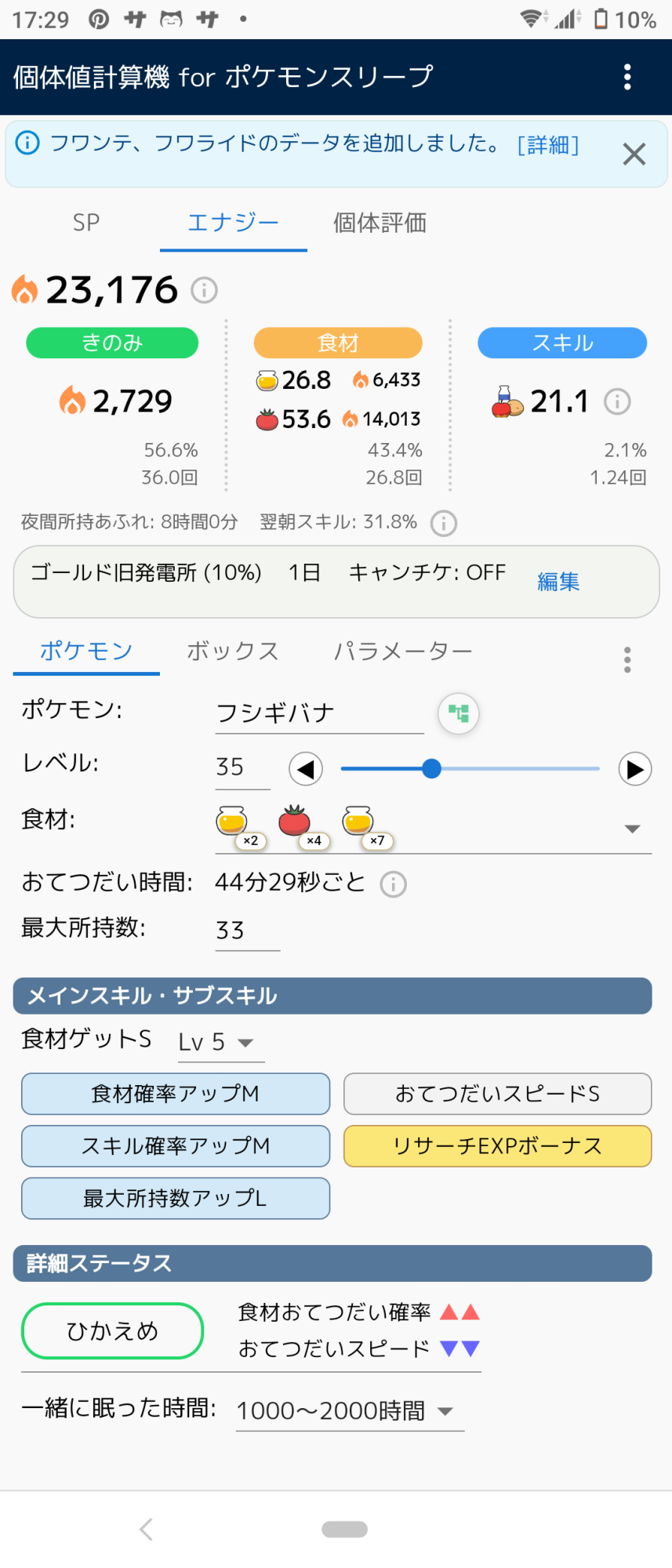This screenshot has height=1568, width=672.
Task: Change the selected Pokémon フシギバナ
Action: coord(319,713)
